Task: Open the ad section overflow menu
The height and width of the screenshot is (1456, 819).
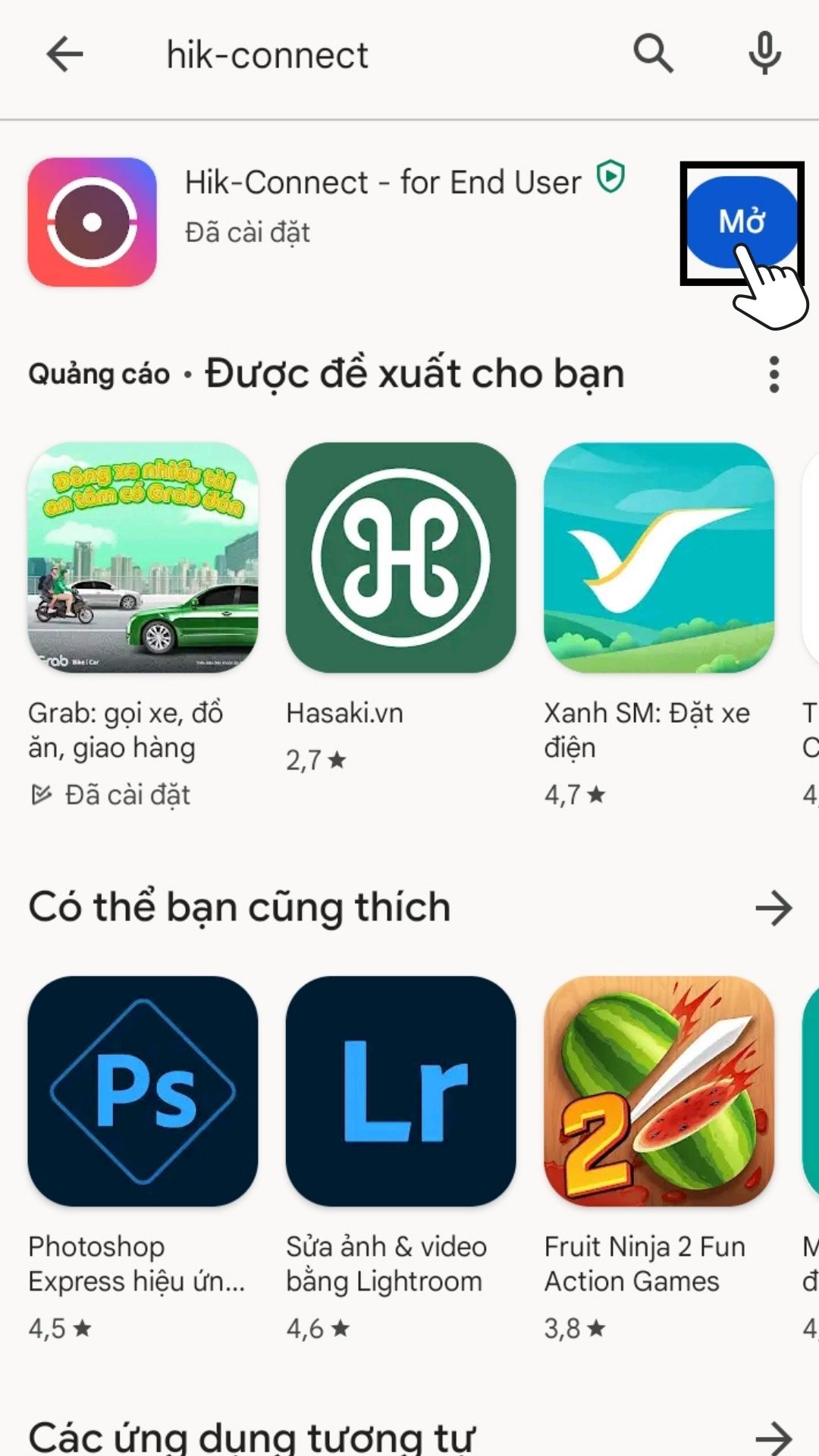Action: 773,375
